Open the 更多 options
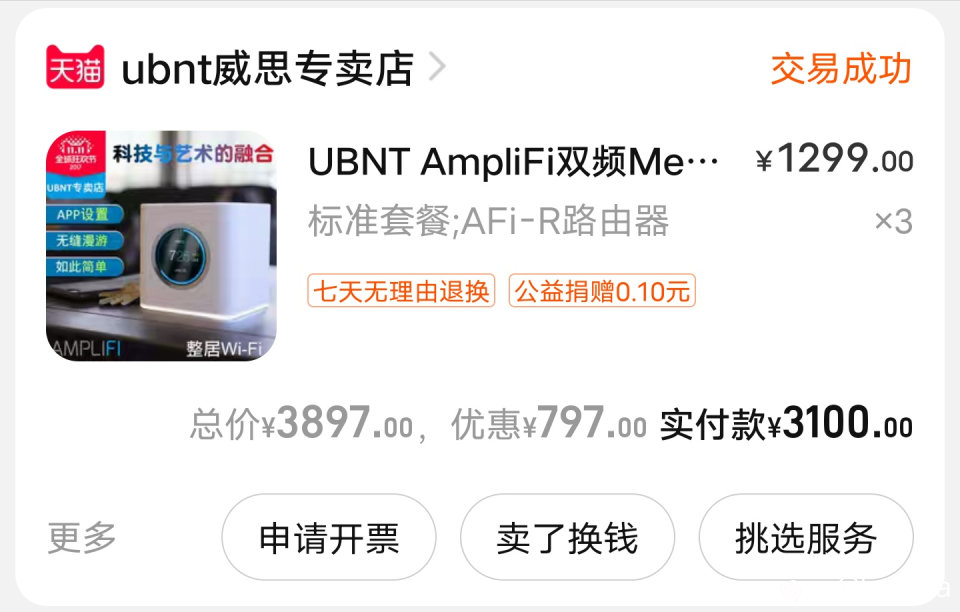 pyautogui.click(x=82, y=538)
